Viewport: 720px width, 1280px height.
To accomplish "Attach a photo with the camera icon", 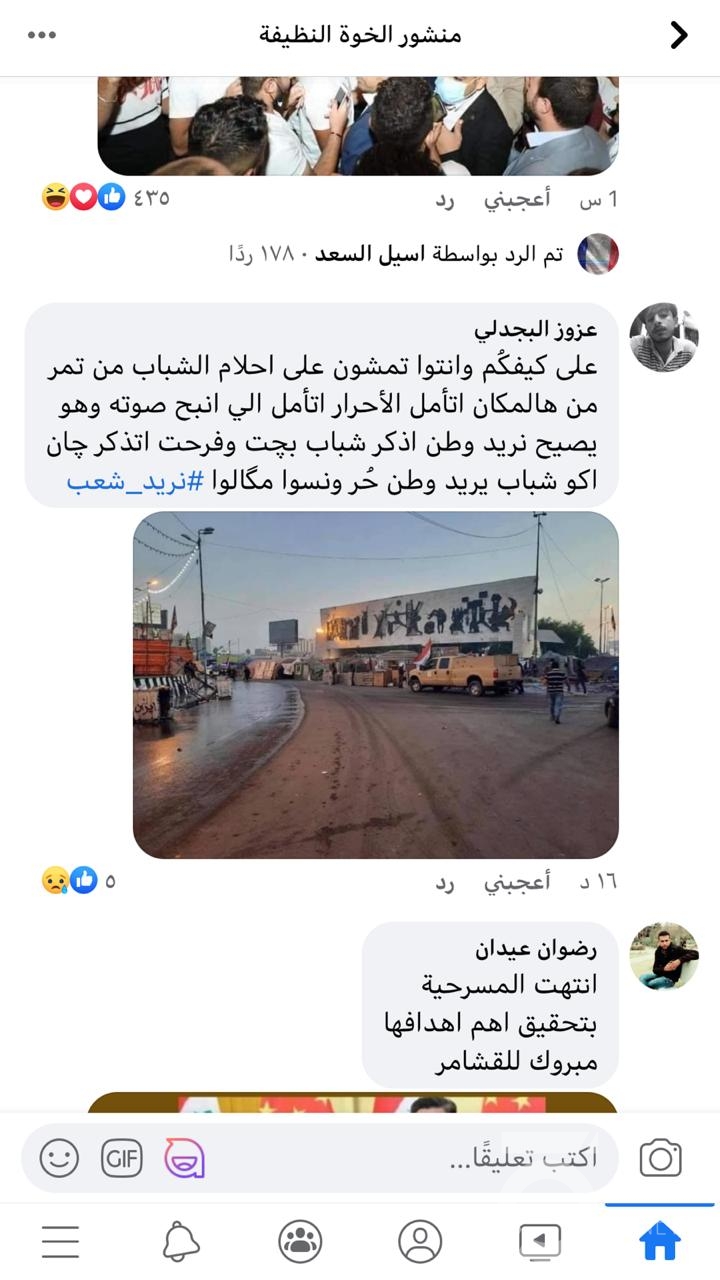I will (661, 1158).
